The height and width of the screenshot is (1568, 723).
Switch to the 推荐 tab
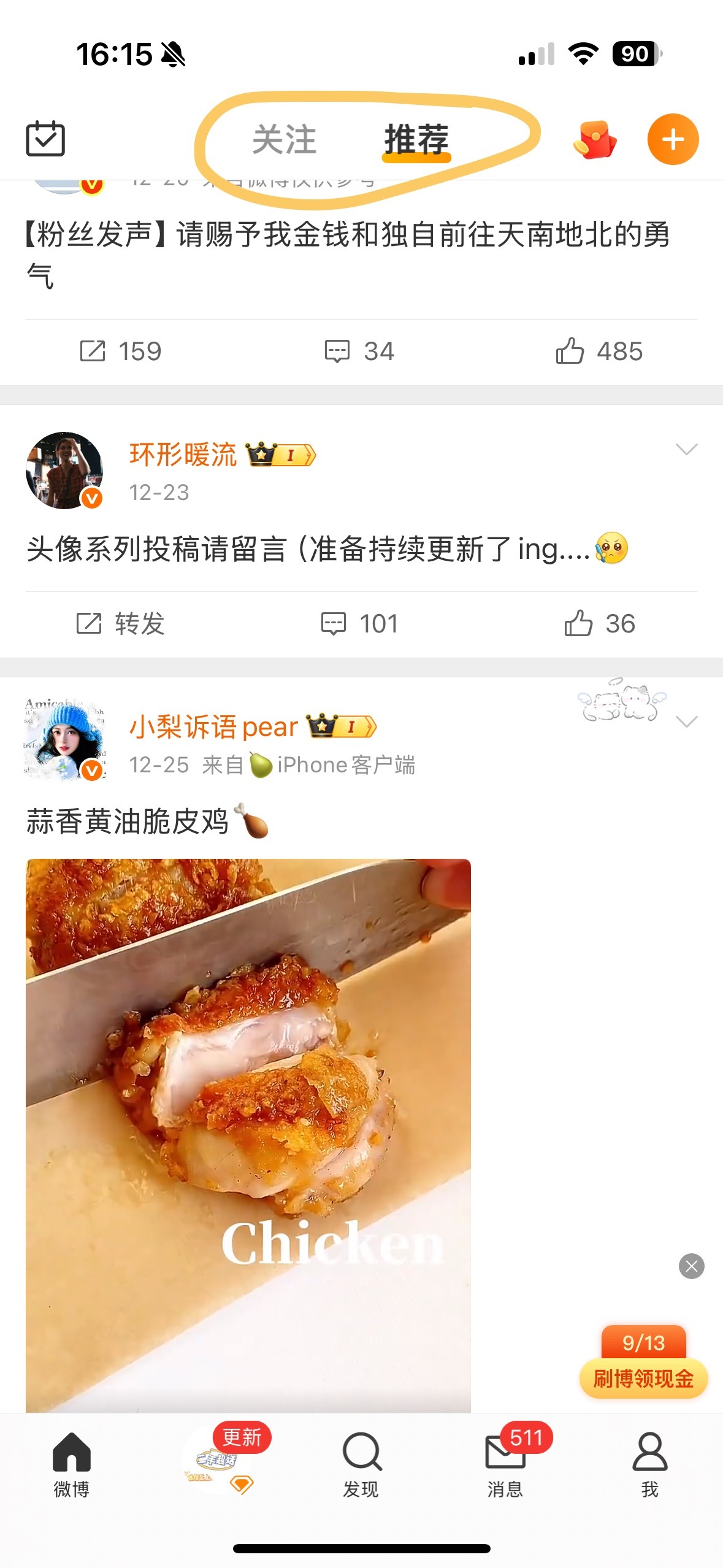416,139
